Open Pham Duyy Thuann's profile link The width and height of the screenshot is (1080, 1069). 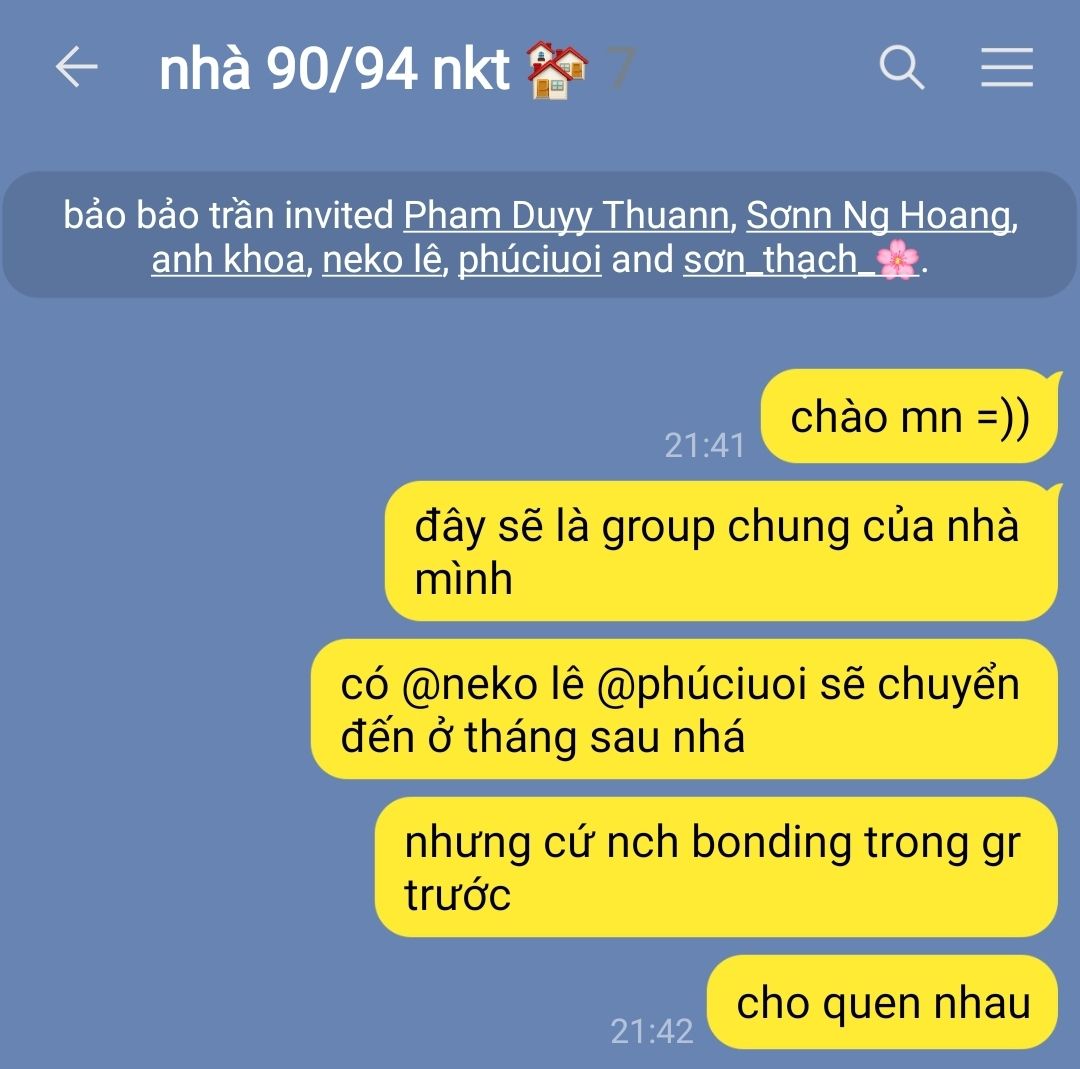click(566, 215)
